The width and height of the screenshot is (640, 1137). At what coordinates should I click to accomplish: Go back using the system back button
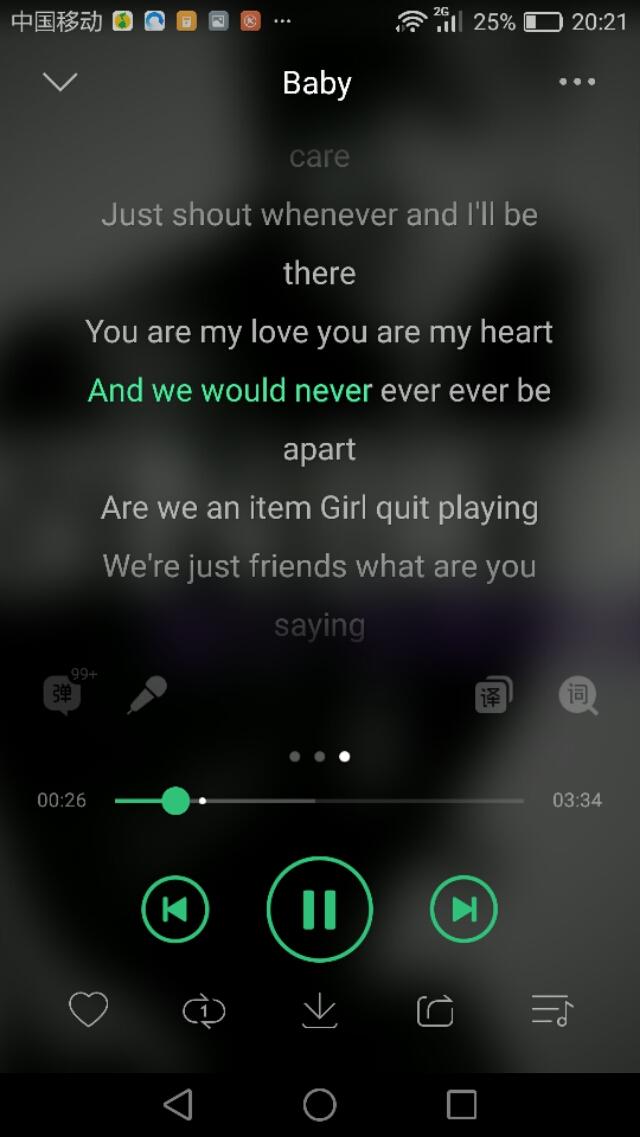[x=178, y=1104]
